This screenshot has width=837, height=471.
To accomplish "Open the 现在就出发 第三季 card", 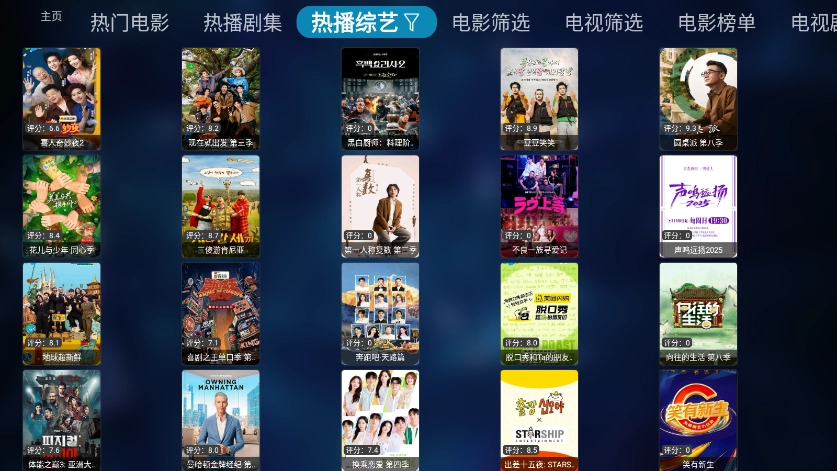I will pyautogui.click(x=221, y=98).
